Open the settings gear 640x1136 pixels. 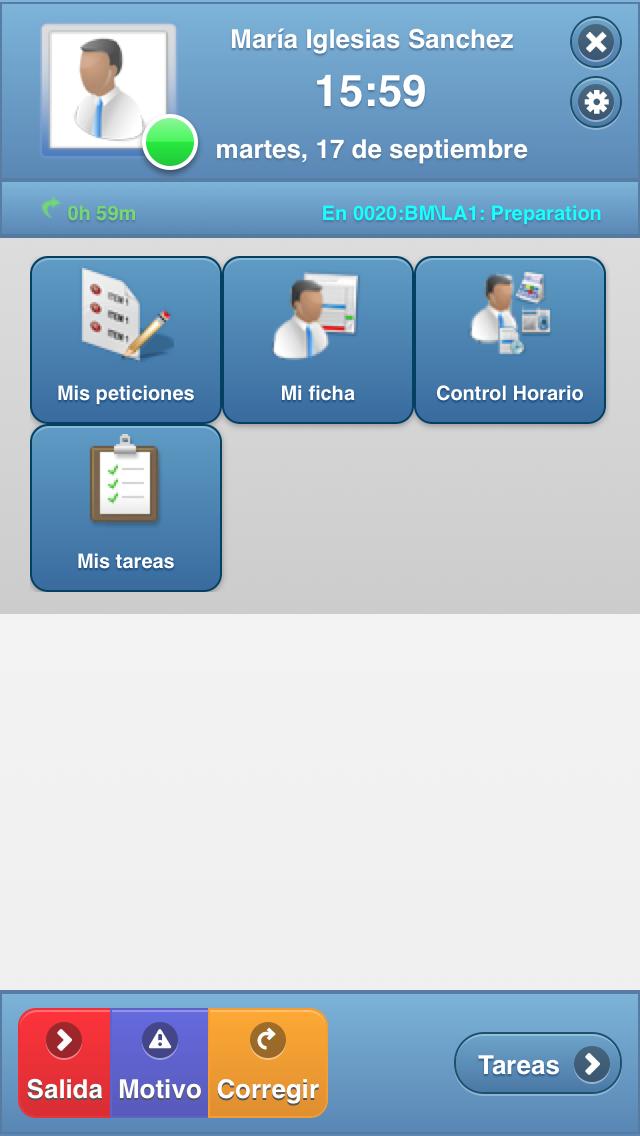click(596, 102)
